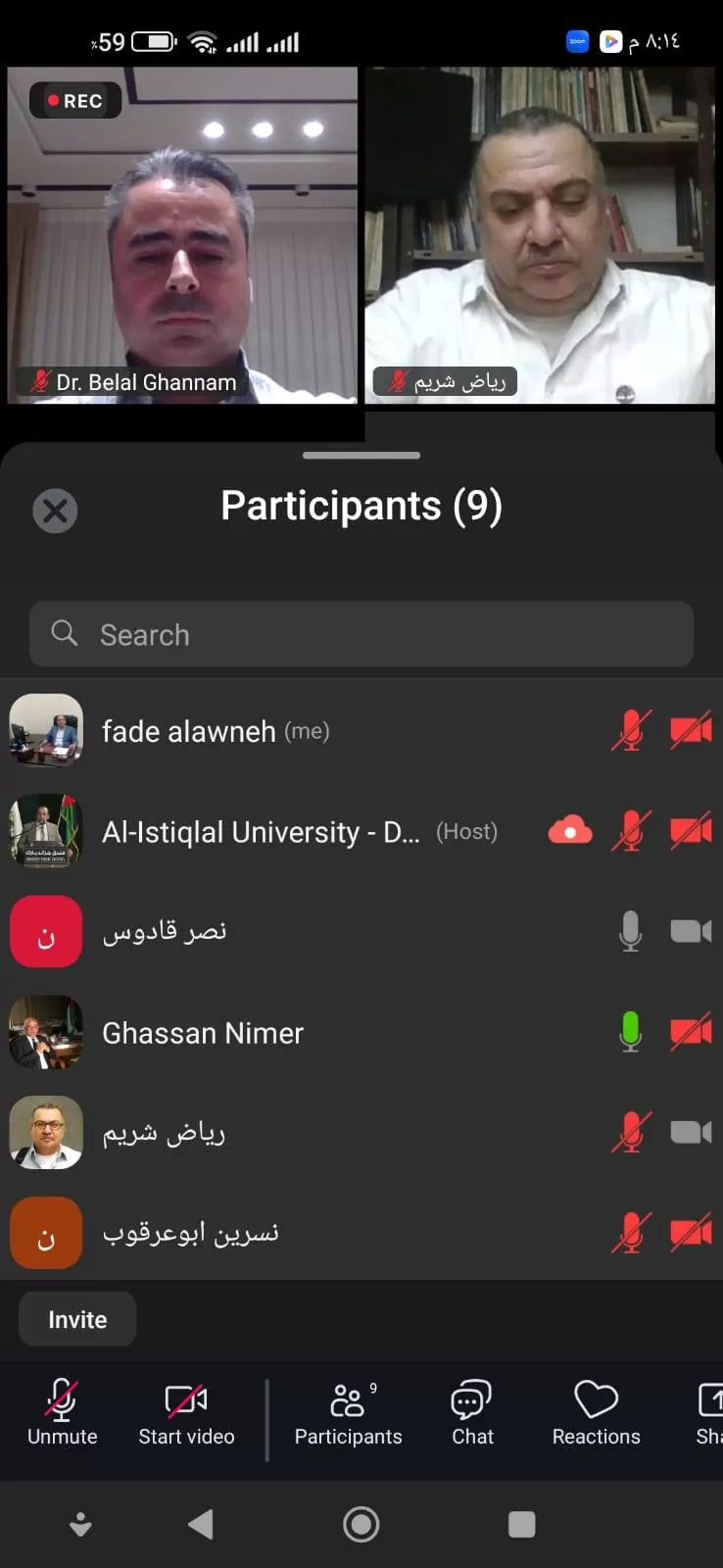Screen dimensions: 723x1568
Task: Go back using the system back button
Action: click(201, 1524)
